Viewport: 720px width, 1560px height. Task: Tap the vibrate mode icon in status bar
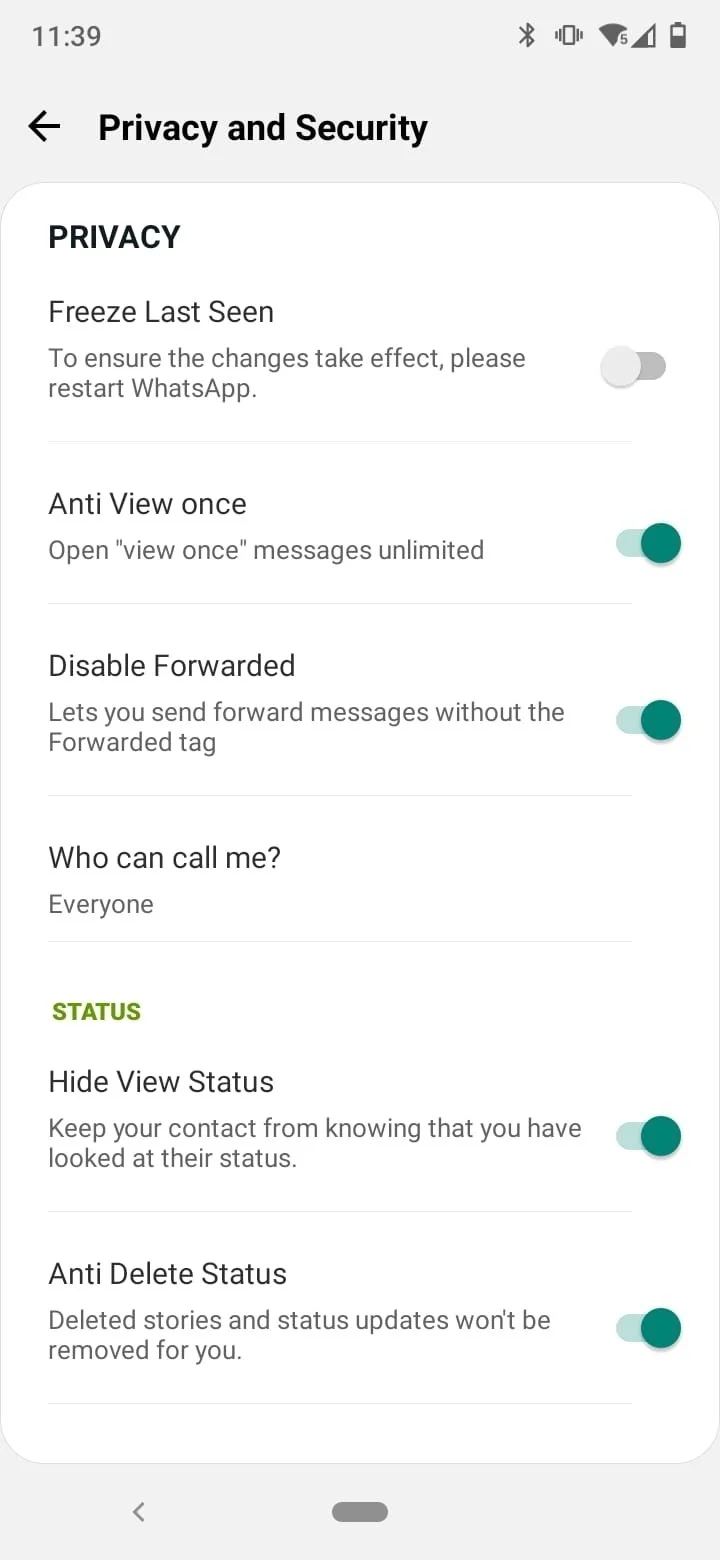(x=568, y=35)
